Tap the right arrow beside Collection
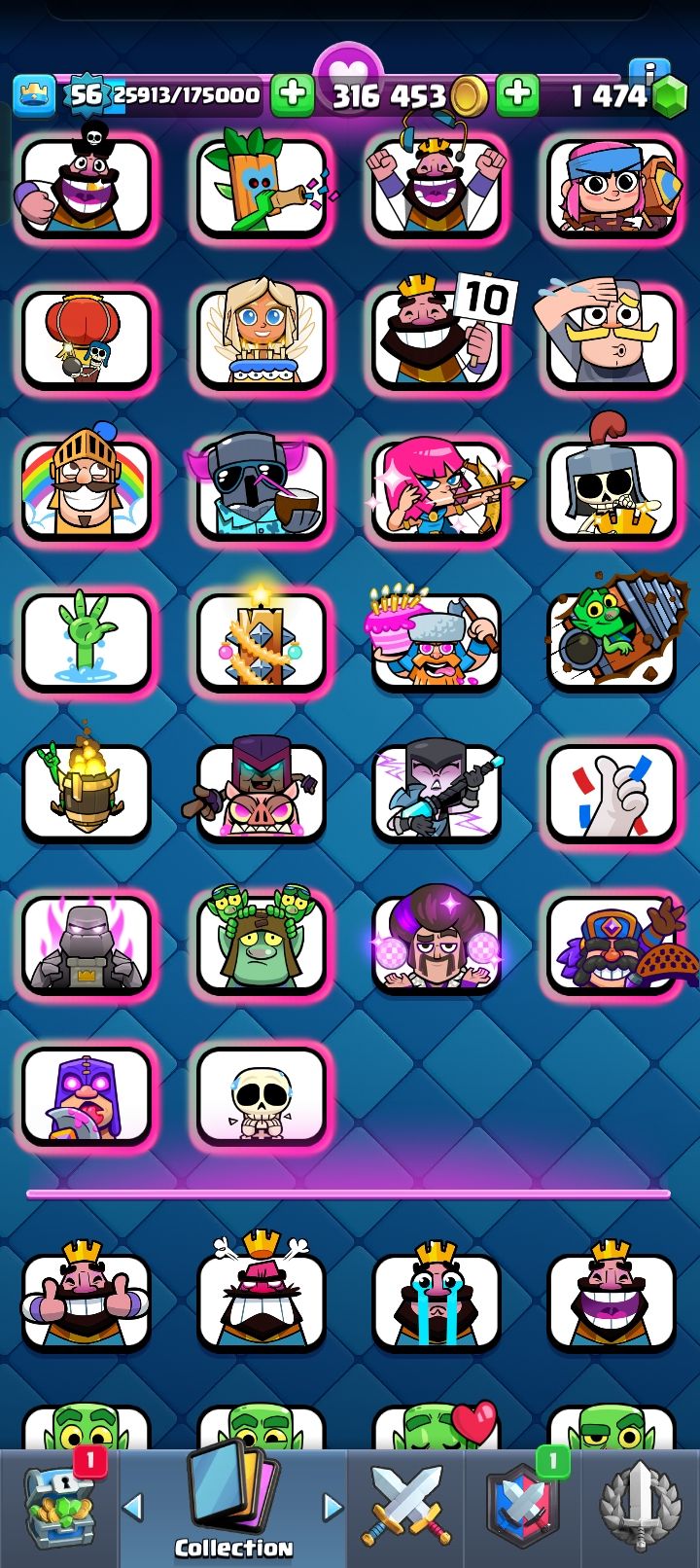This screenshot has height=1568, width=700. coord(332,1508)
